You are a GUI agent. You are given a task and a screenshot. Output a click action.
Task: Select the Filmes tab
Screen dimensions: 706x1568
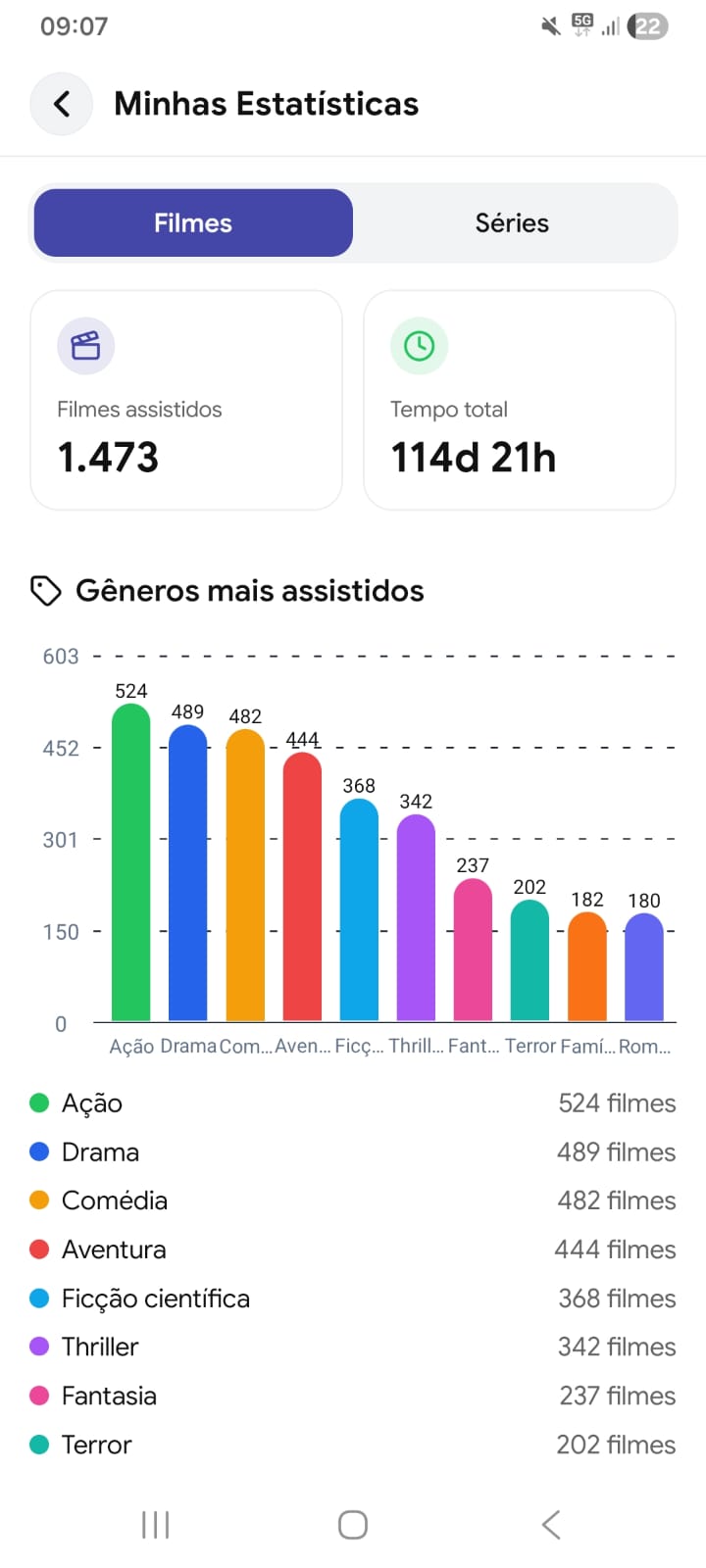pyautogui.click(x=193, y=223)
